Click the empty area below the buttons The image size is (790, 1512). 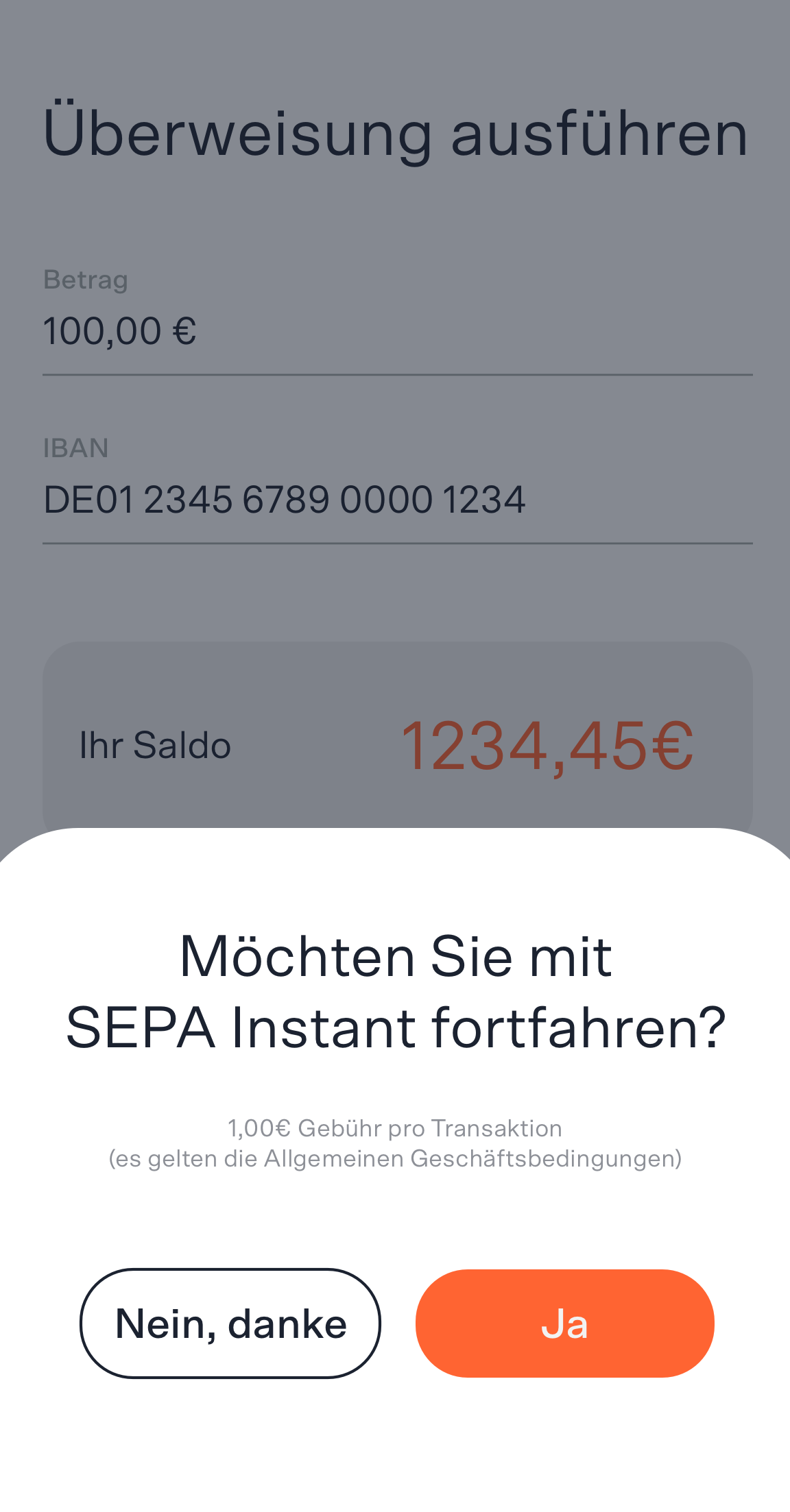click(395, 1446)
